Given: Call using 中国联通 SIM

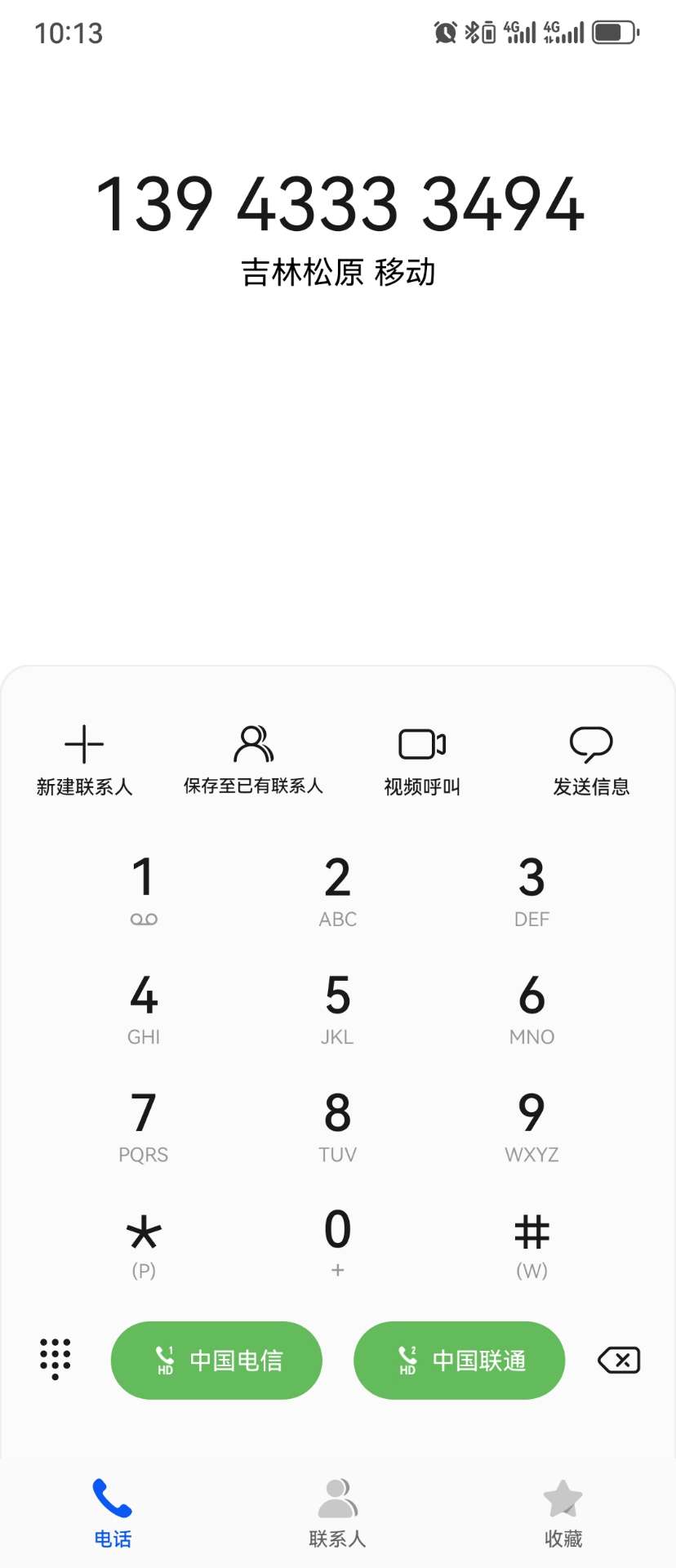Looking at the screenshot, I should (x=459, y=1361).
